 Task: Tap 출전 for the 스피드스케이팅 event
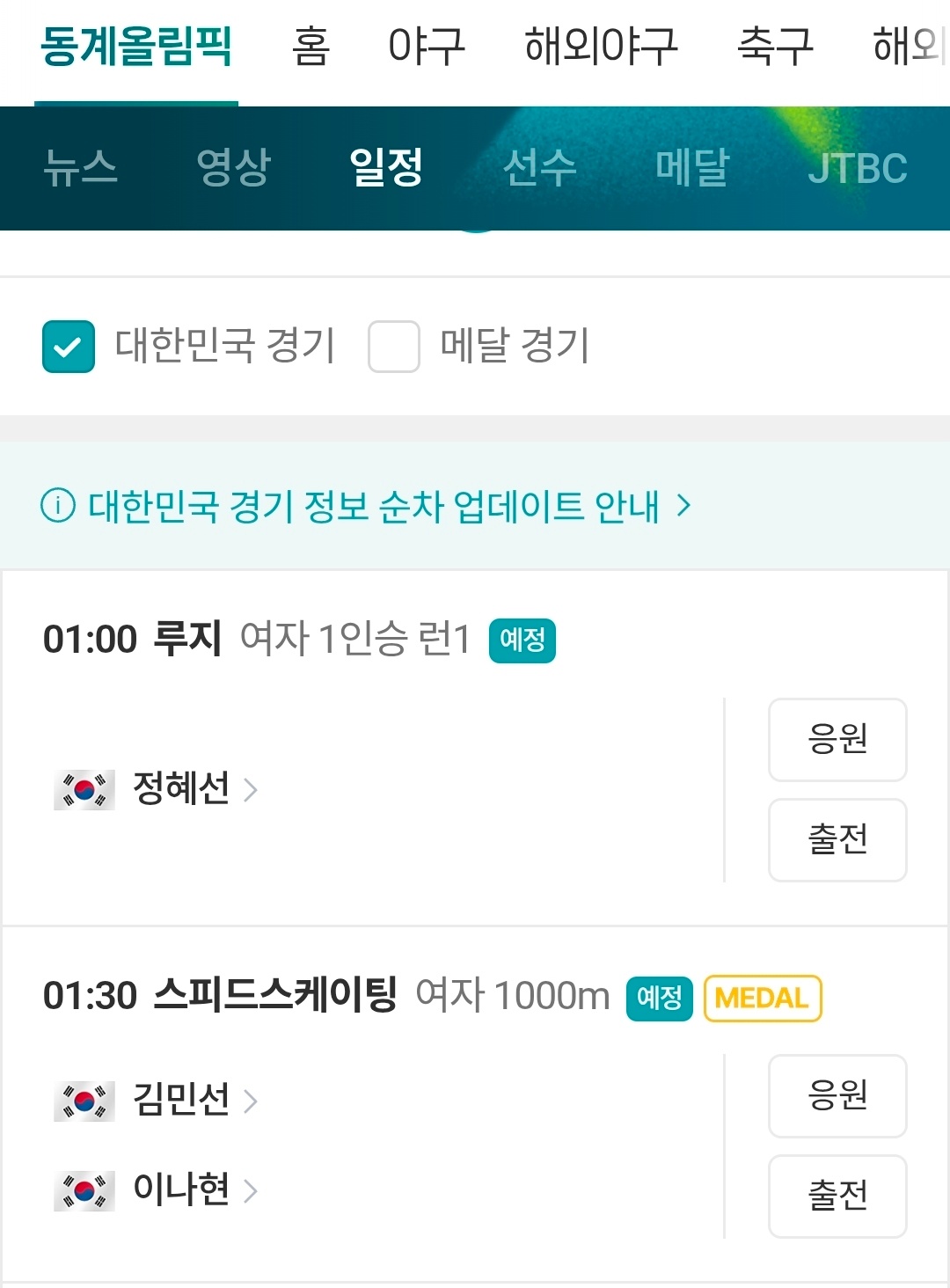point(837,1197)
